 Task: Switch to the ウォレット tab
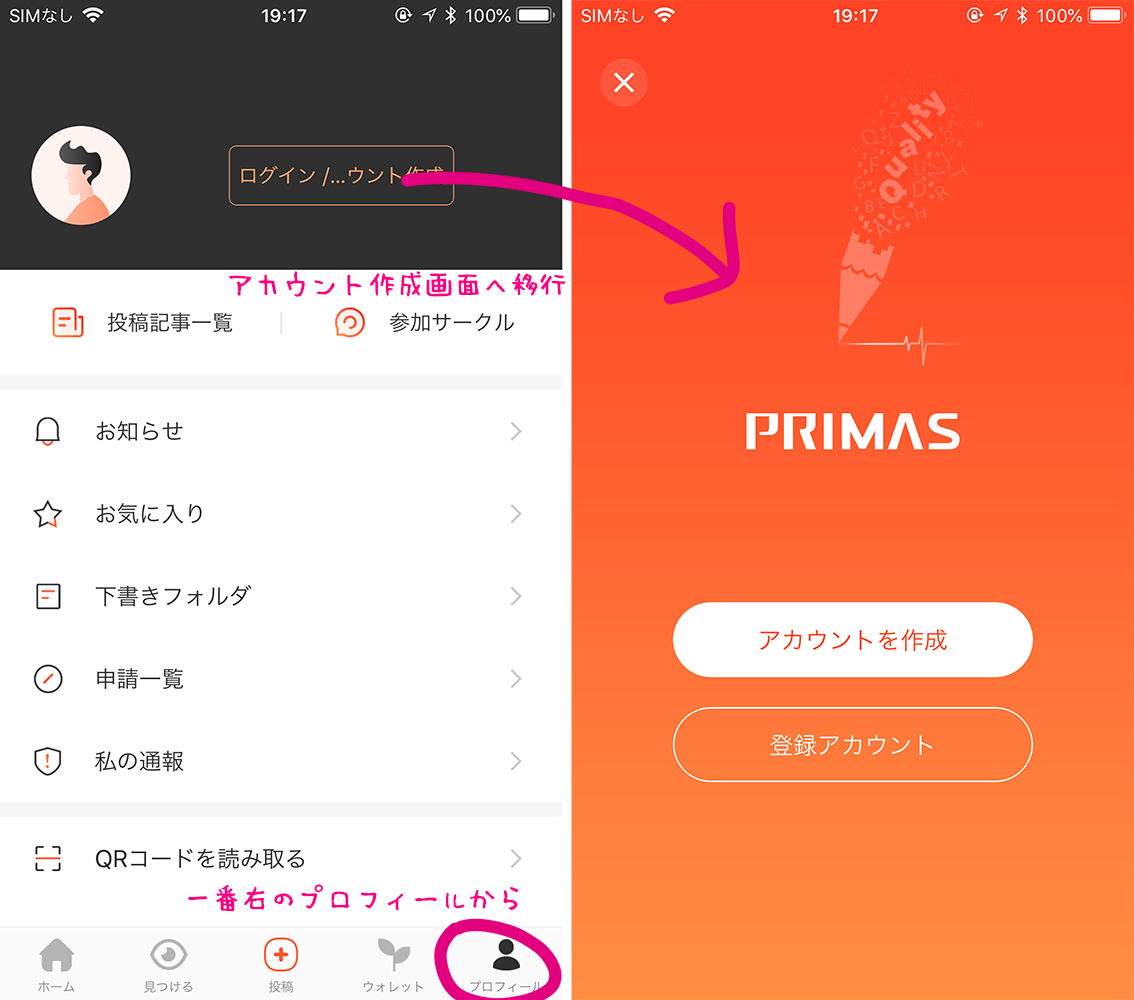pyautogui.click(x=393, y=965)
